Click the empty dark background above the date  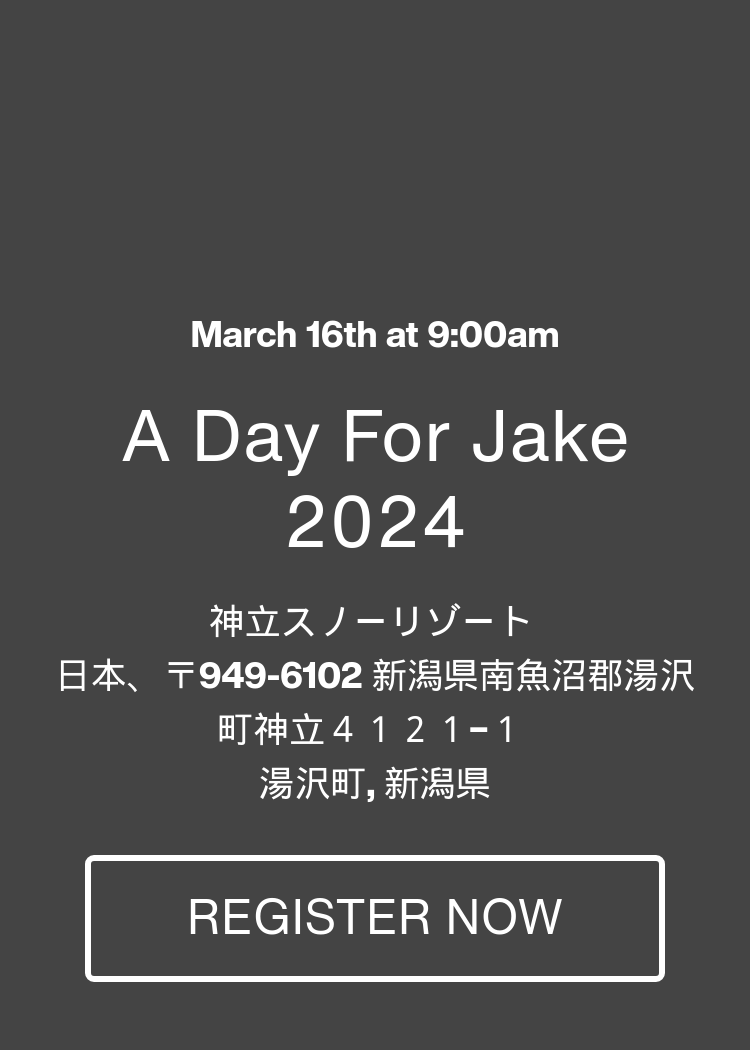374,150
